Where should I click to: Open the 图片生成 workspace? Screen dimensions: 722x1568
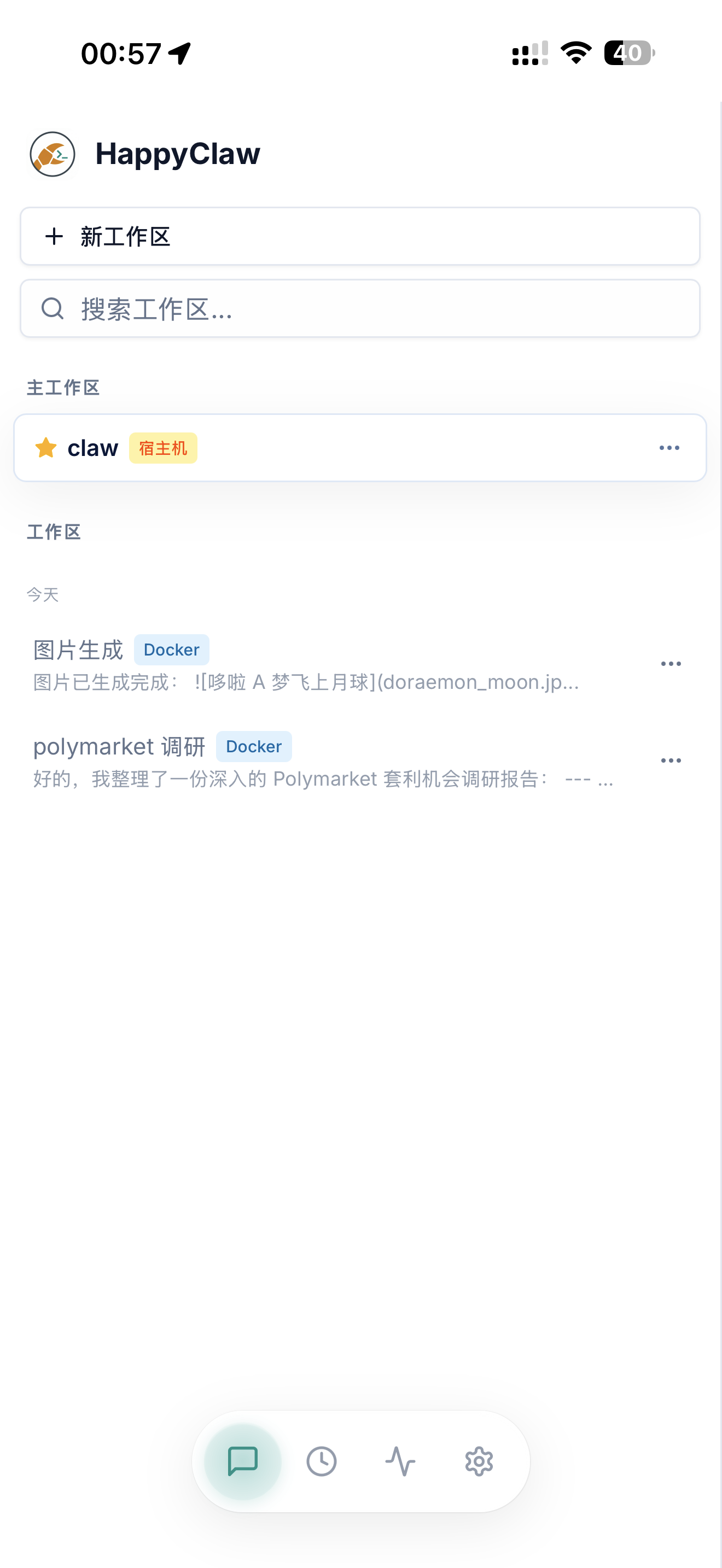point(304,664)
